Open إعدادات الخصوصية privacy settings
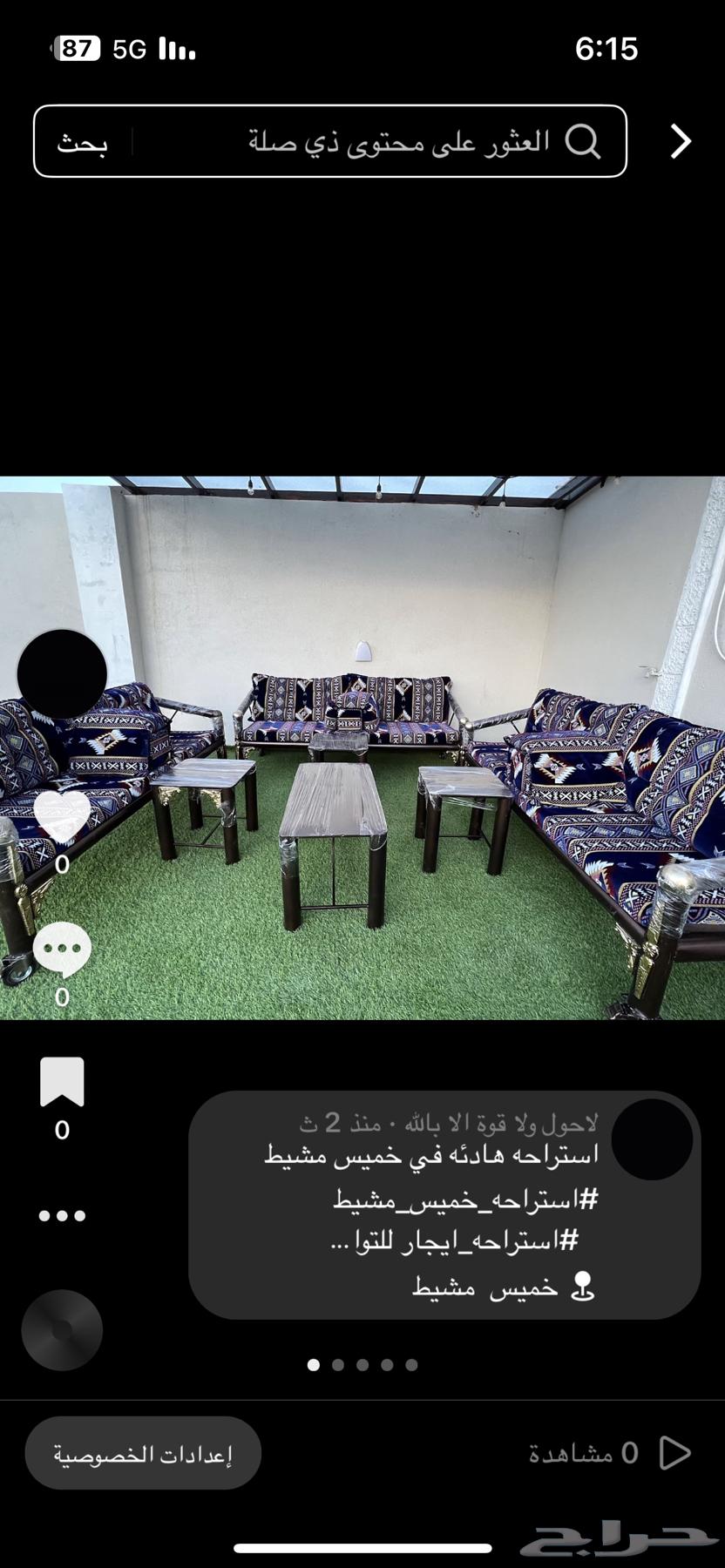This screenshot has height=1568, width=725. (x=143, y=1454)
